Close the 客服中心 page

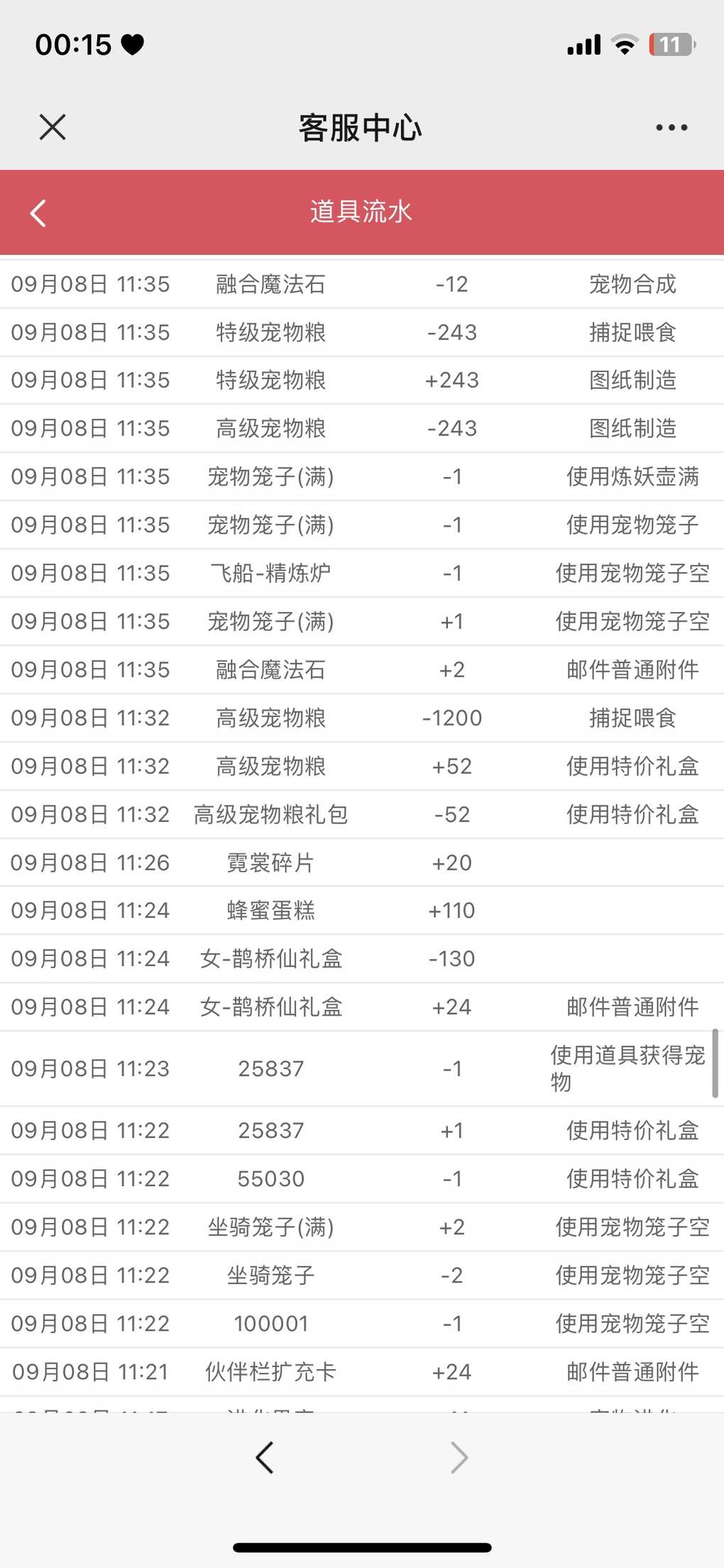point(53,128)
